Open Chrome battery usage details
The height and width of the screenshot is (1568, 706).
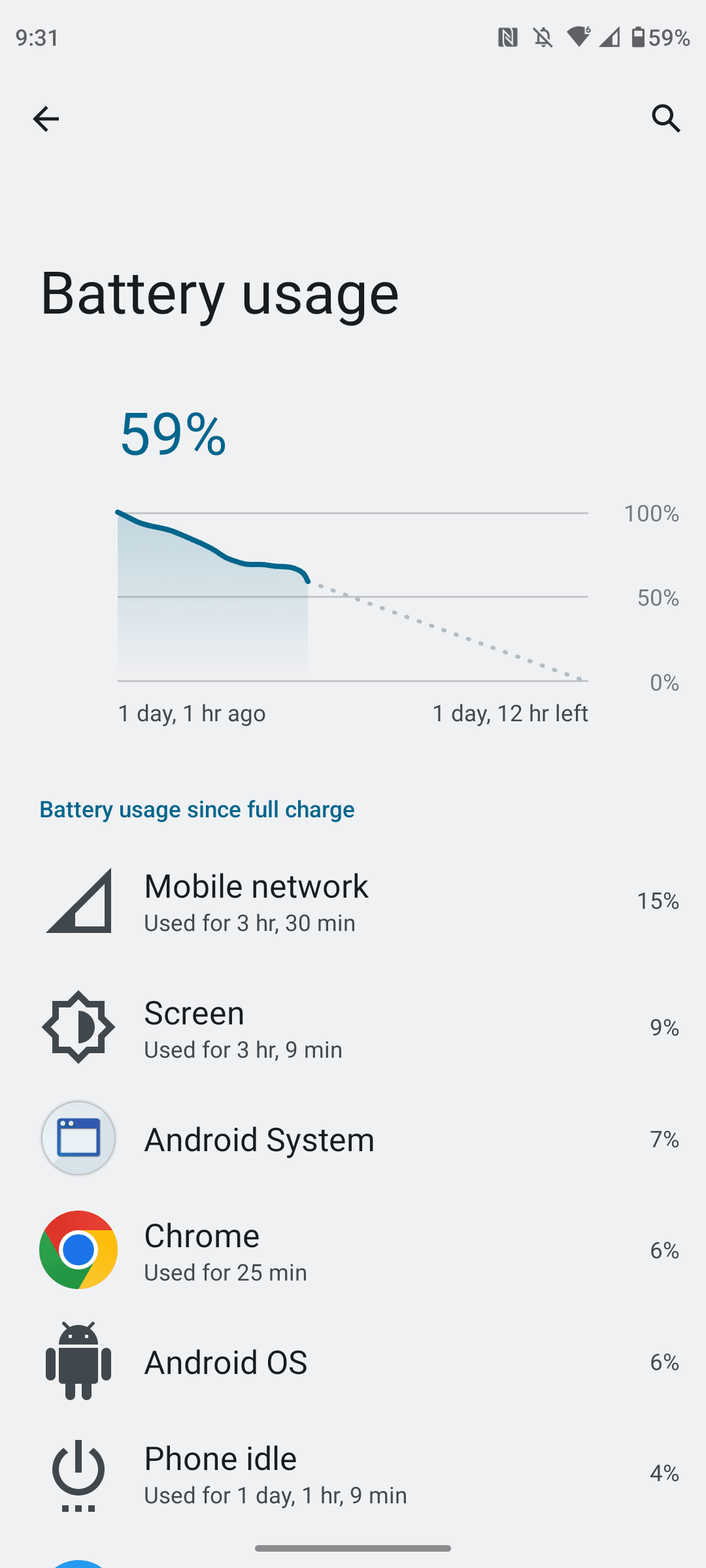[353, 1250]
